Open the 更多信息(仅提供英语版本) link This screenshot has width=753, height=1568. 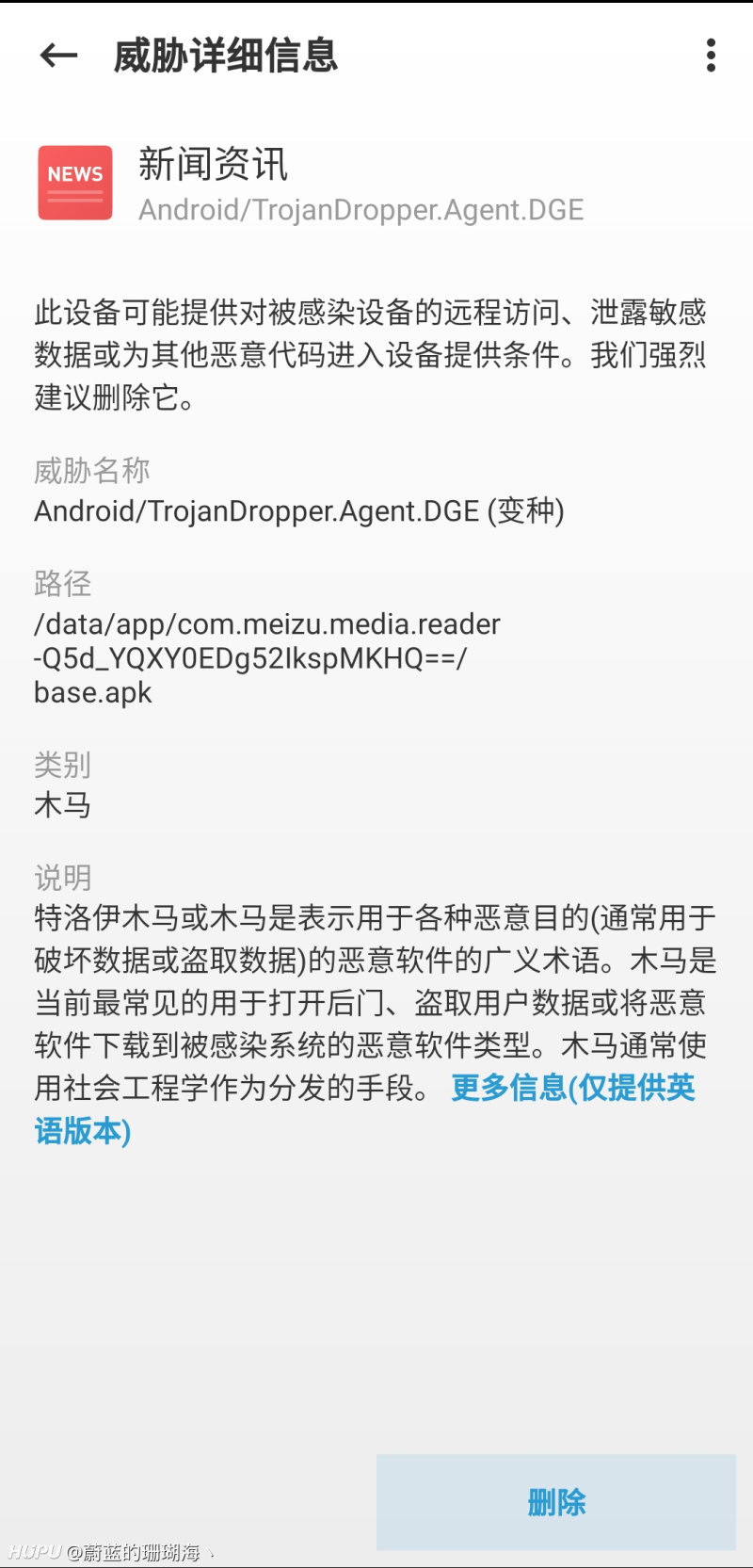coord(572,1088)
